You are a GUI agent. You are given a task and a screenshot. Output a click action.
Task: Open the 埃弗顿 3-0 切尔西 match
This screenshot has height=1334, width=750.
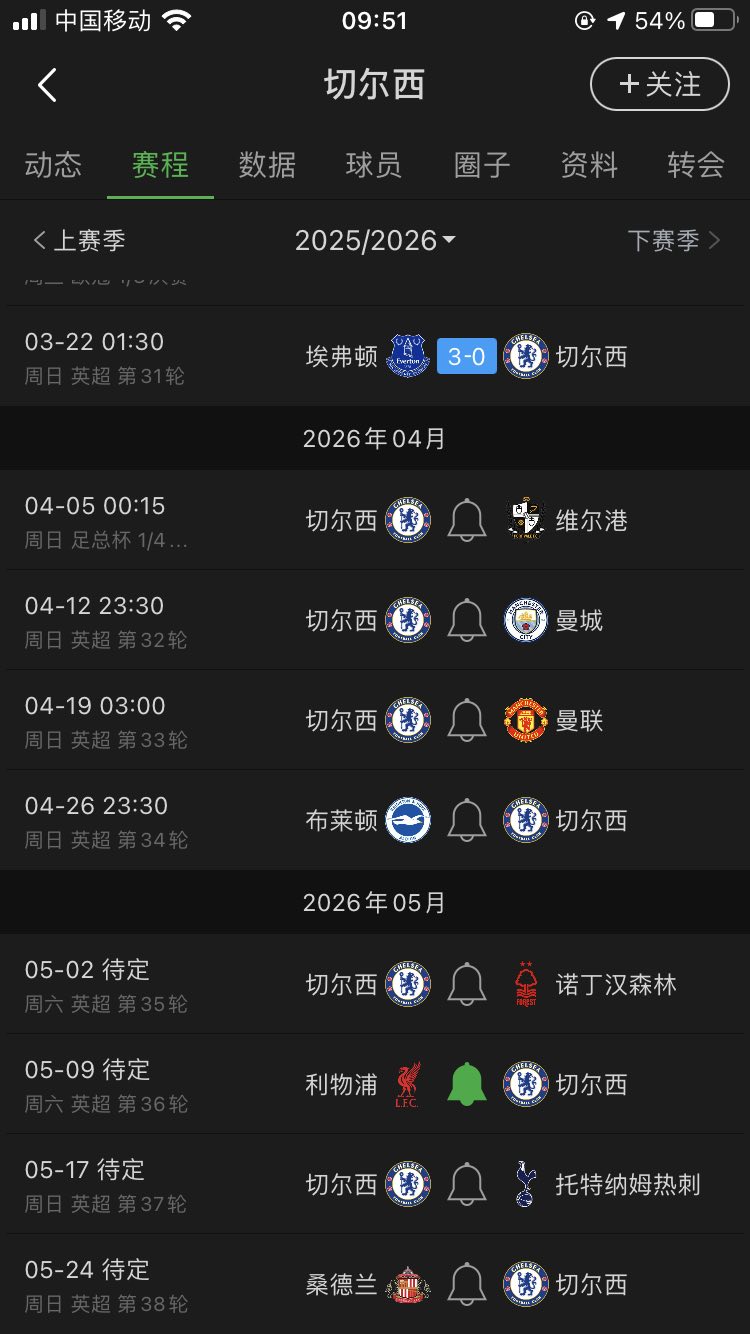tap(467, 357)
